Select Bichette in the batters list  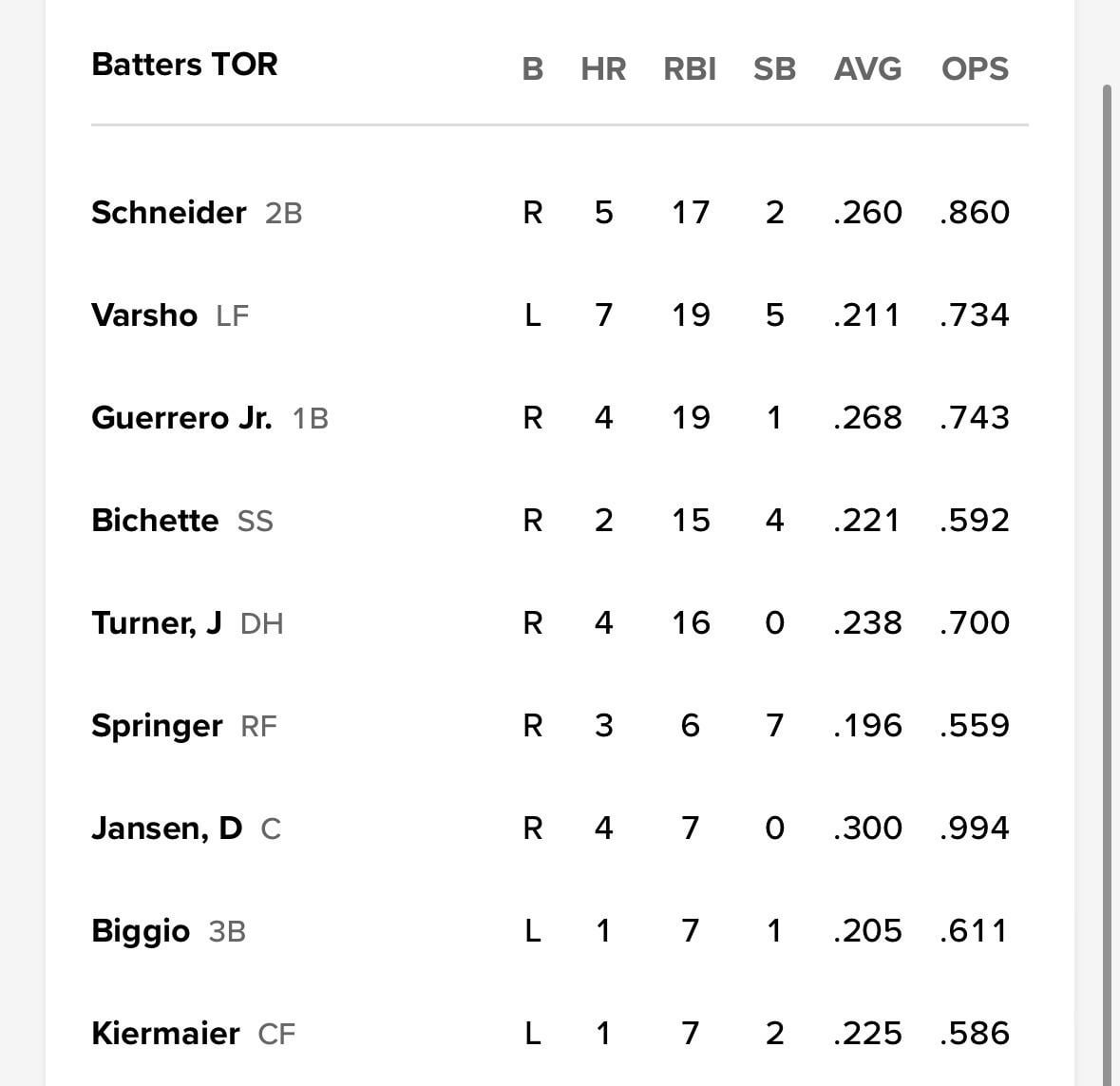pyautogui.click(x=155, y=520)
